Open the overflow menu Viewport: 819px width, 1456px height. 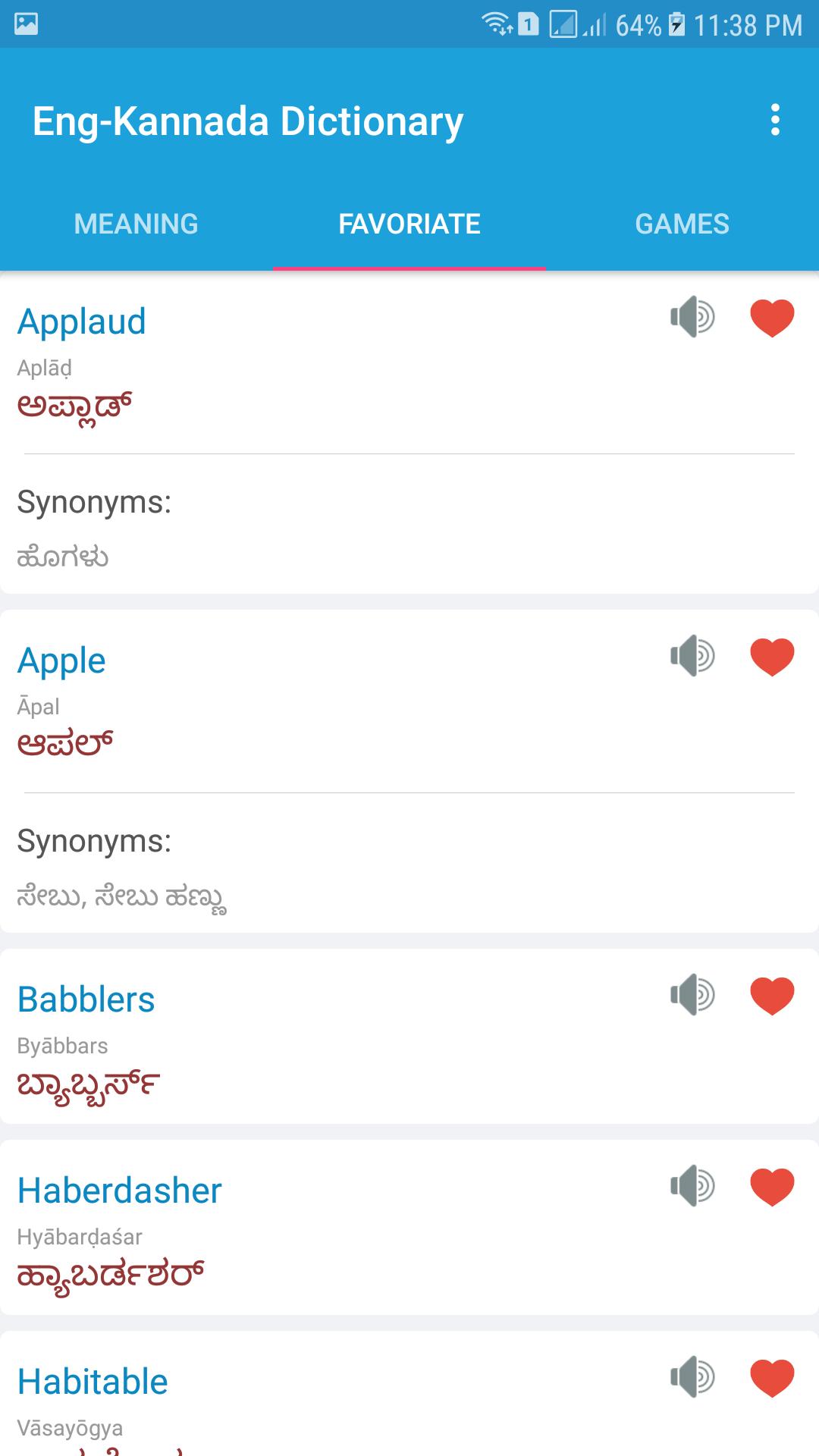coord(774,121)
